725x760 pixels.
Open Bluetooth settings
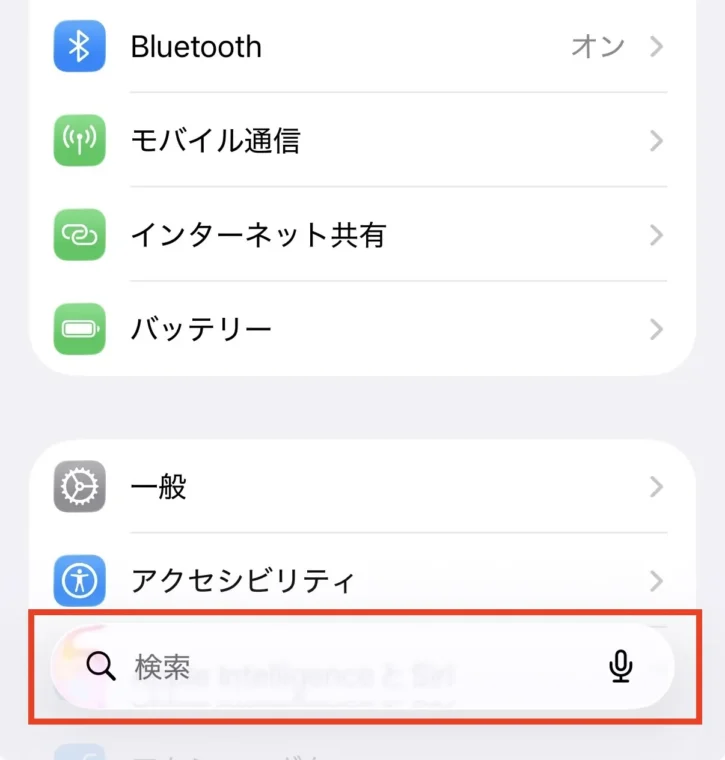(x=360, y=47)
